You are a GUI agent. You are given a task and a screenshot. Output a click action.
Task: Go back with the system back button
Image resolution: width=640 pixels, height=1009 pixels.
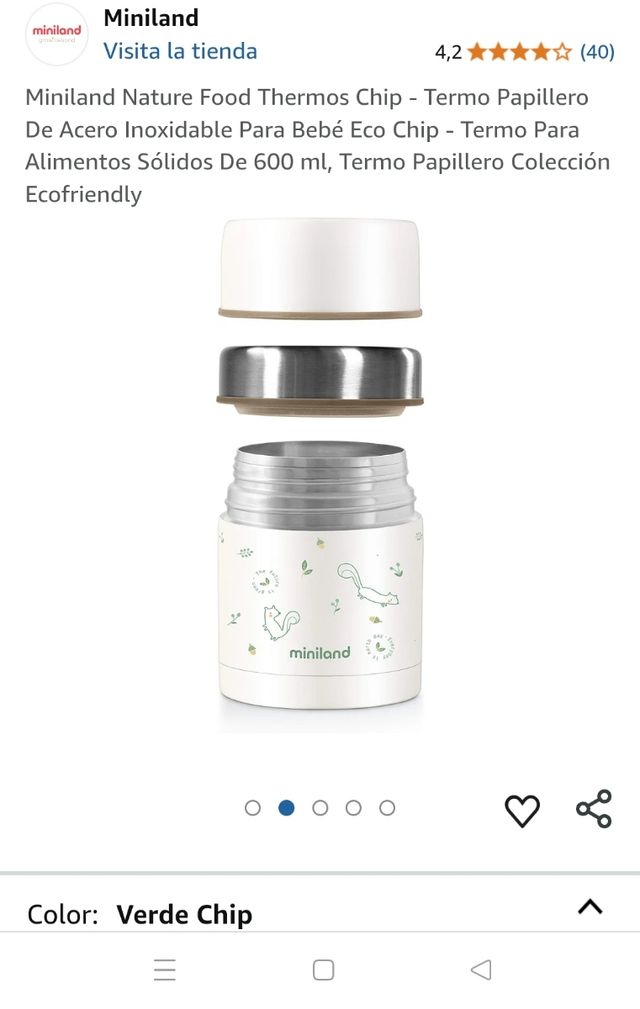click(481, 969)
